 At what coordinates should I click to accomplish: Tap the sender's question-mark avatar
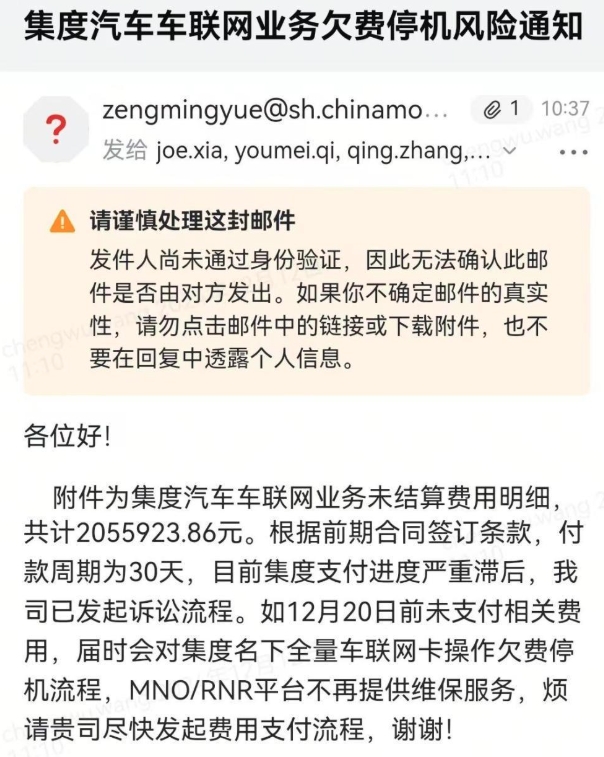tap(56, 129)
